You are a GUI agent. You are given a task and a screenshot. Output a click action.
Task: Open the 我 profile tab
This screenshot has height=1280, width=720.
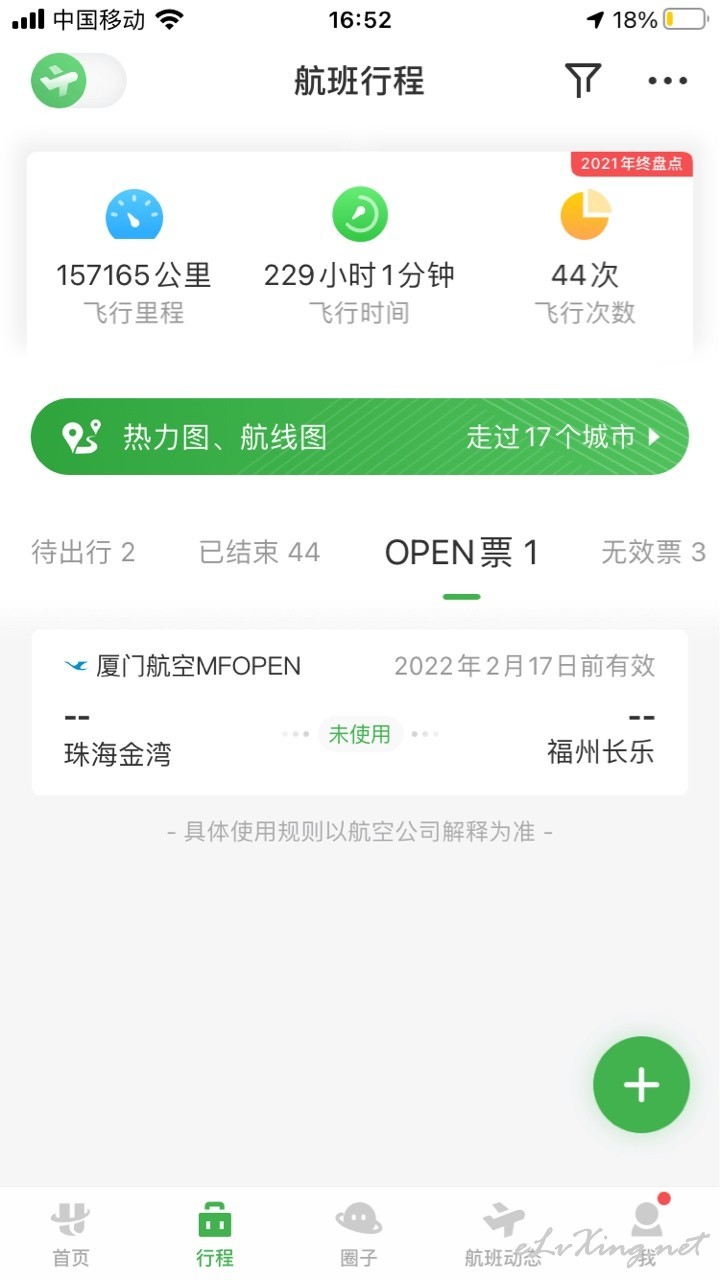point(647,1234)
